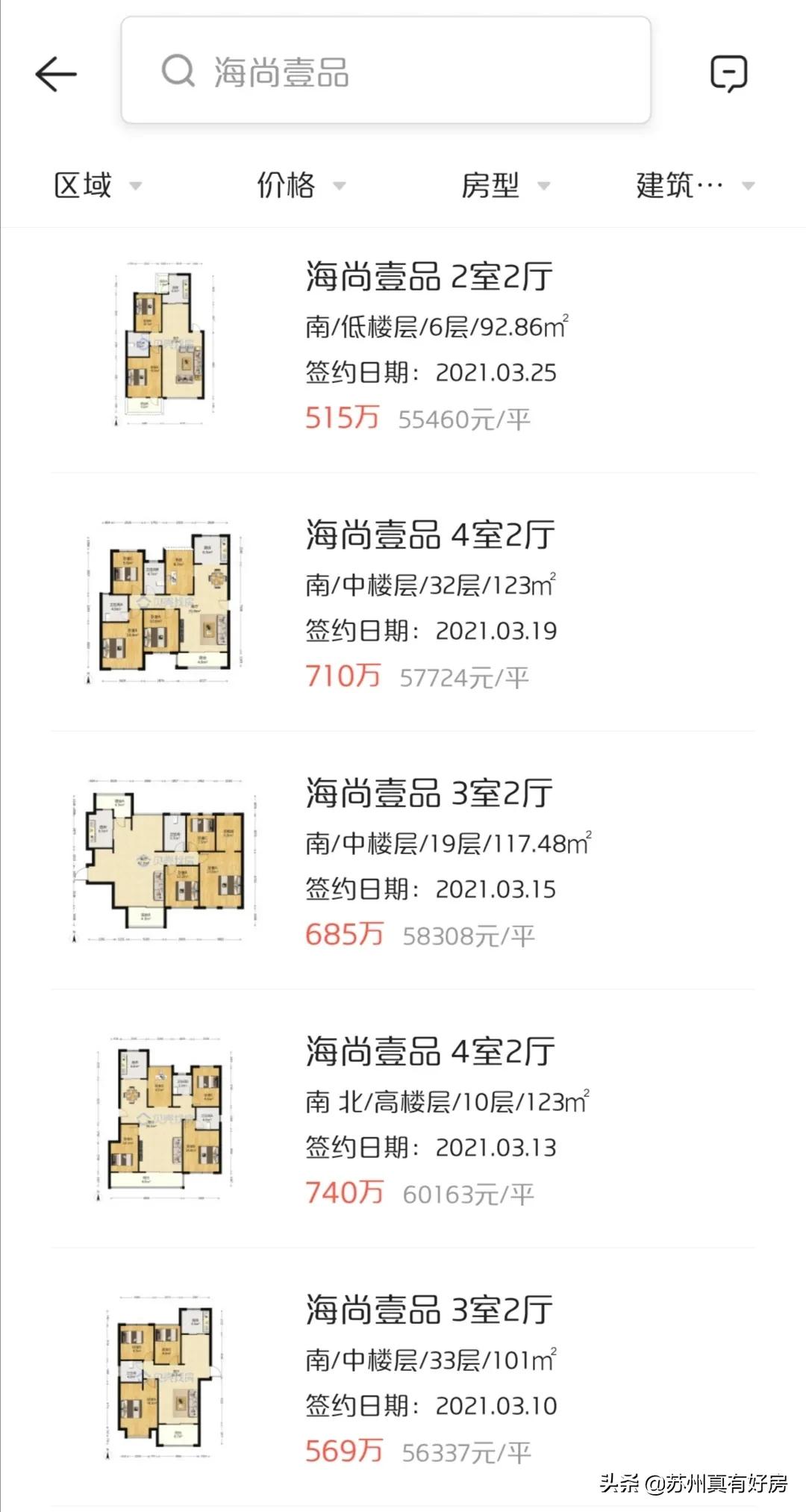Open the message/feedback icon top right

point(729,74)
